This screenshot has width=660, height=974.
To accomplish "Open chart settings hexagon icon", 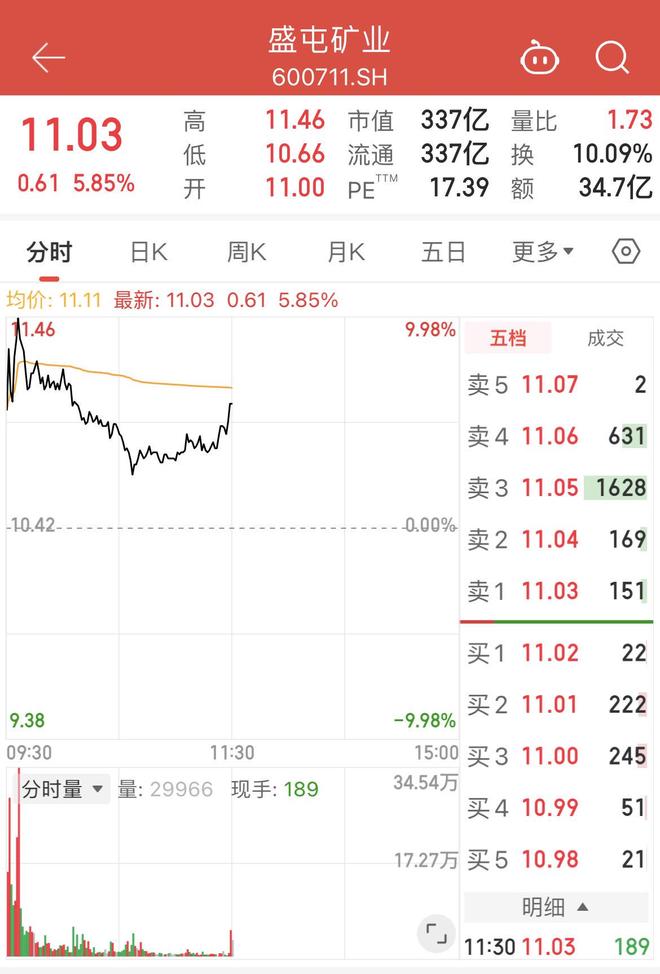I will point(626,252).
